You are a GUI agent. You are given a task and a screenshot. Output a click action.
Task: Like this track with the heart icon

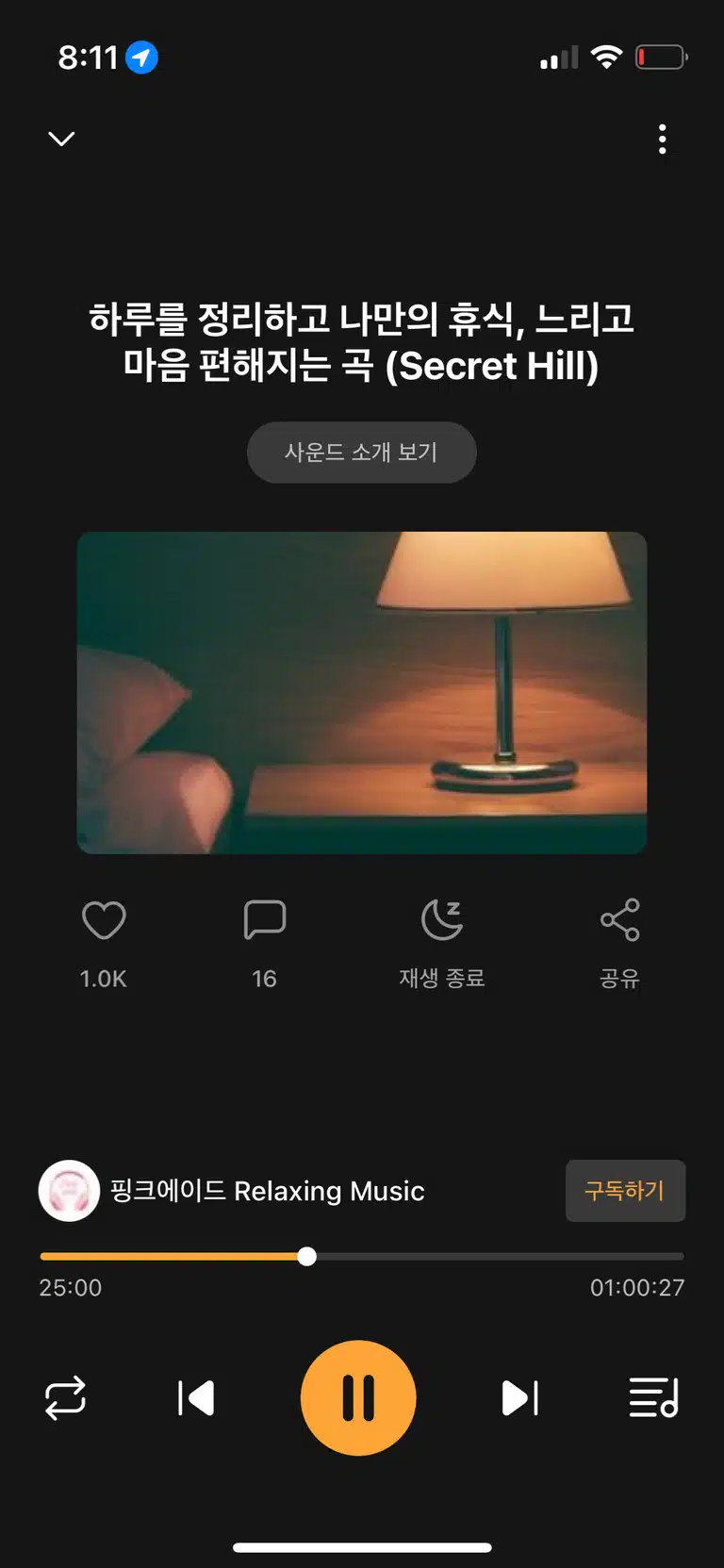click(104, 920)
